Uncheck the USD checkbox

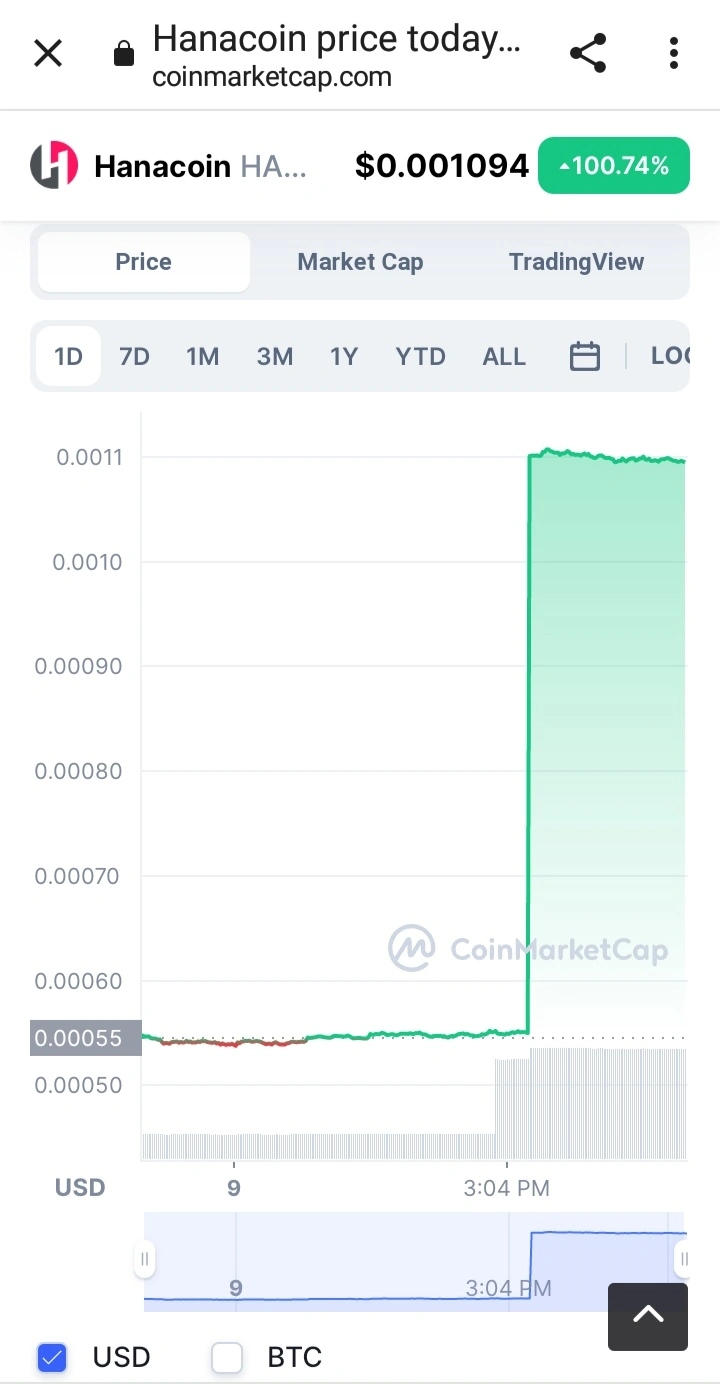51,1357
